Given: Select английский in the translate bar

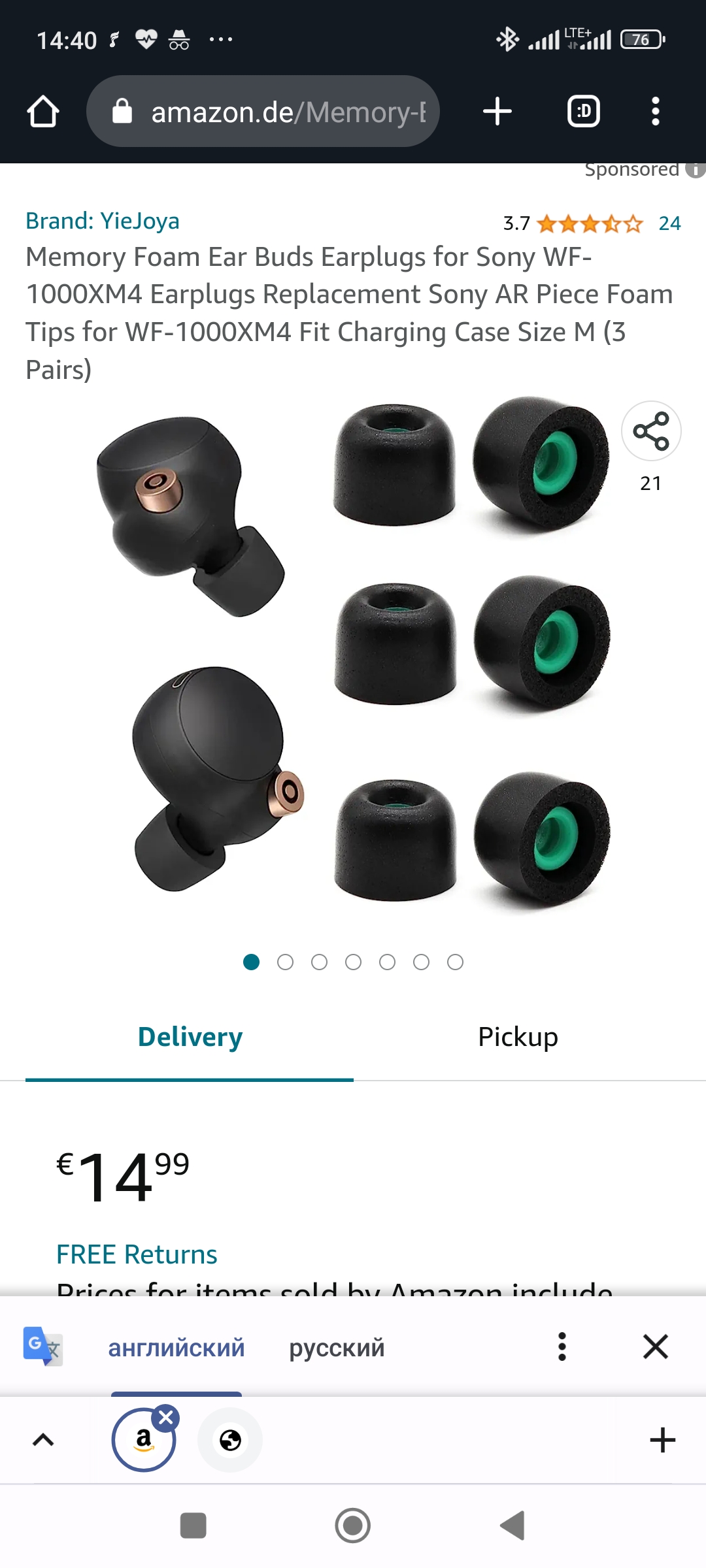Looking at the screenshot, I should [176, 1347].
